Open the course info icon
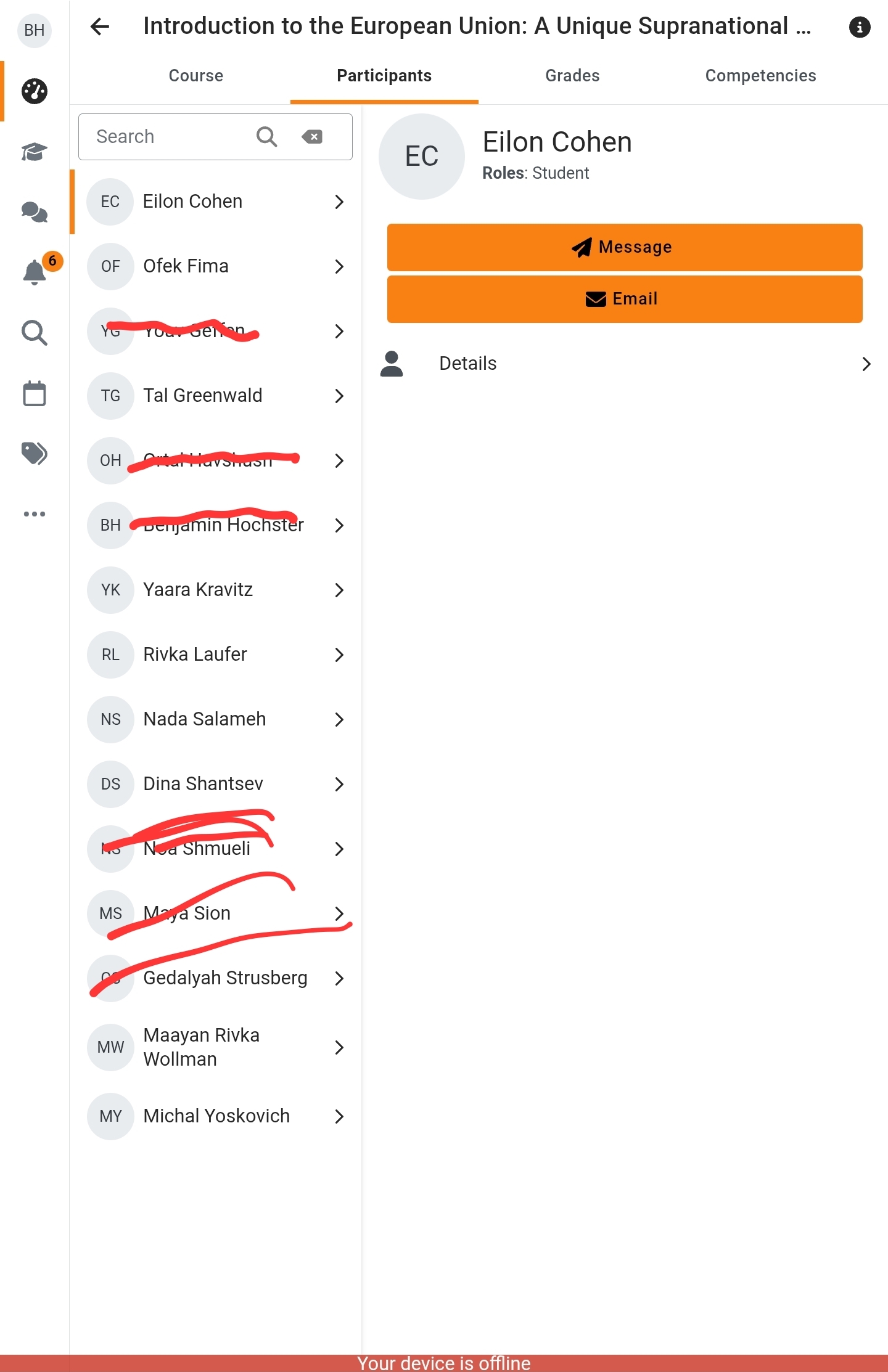 click(x=859, y=27)
